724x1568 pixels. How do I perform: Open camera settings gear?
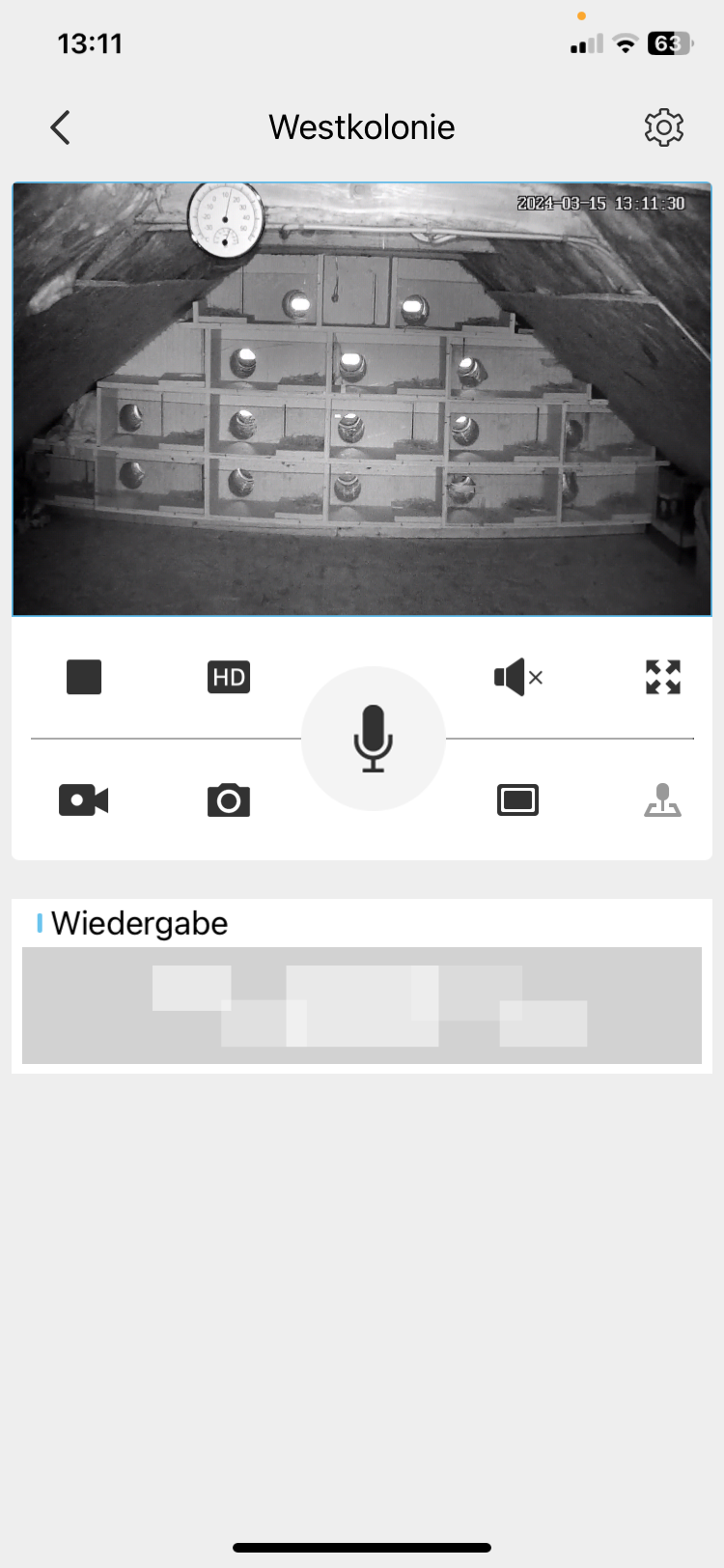[663, 127]
